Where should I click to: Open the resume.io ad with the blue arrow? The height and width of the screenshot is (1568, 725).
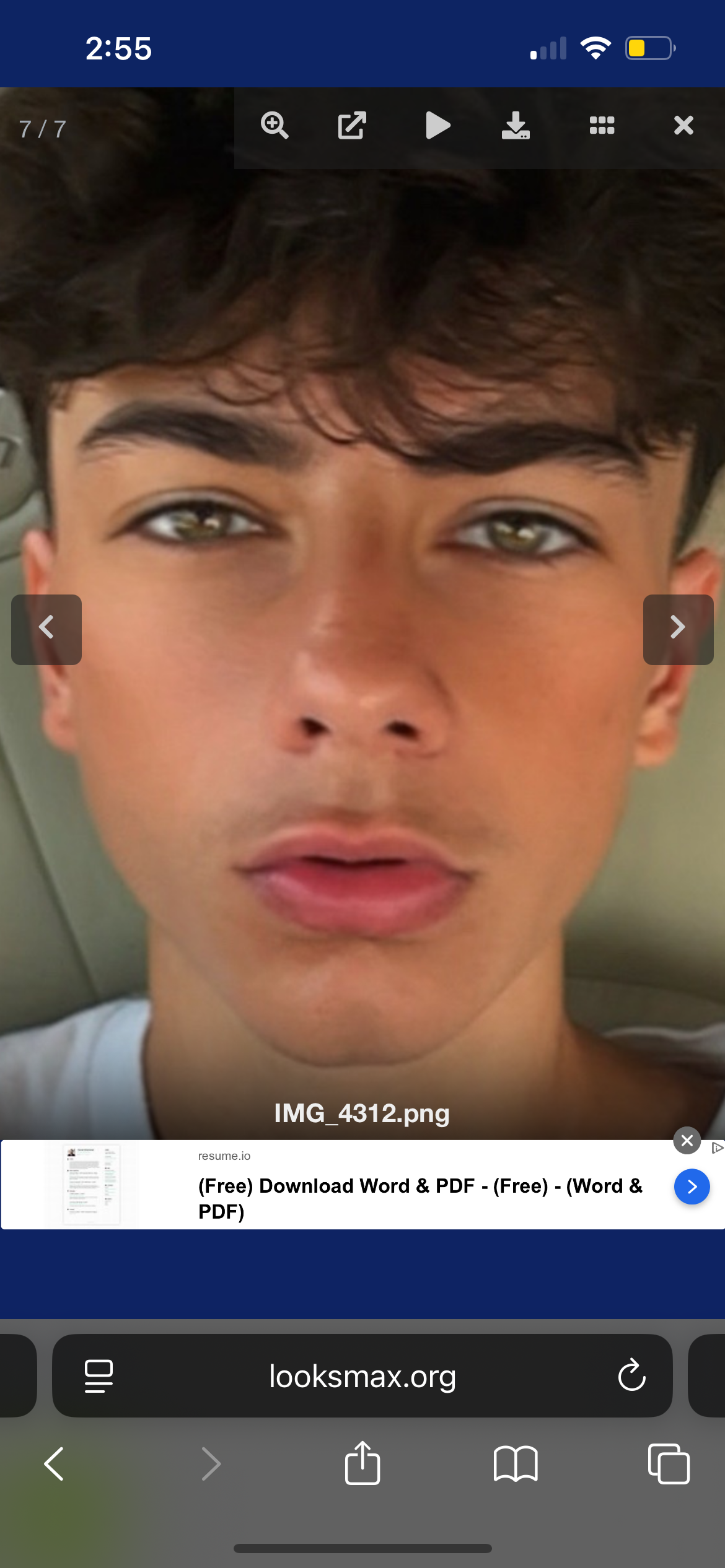pos(692,1186)
